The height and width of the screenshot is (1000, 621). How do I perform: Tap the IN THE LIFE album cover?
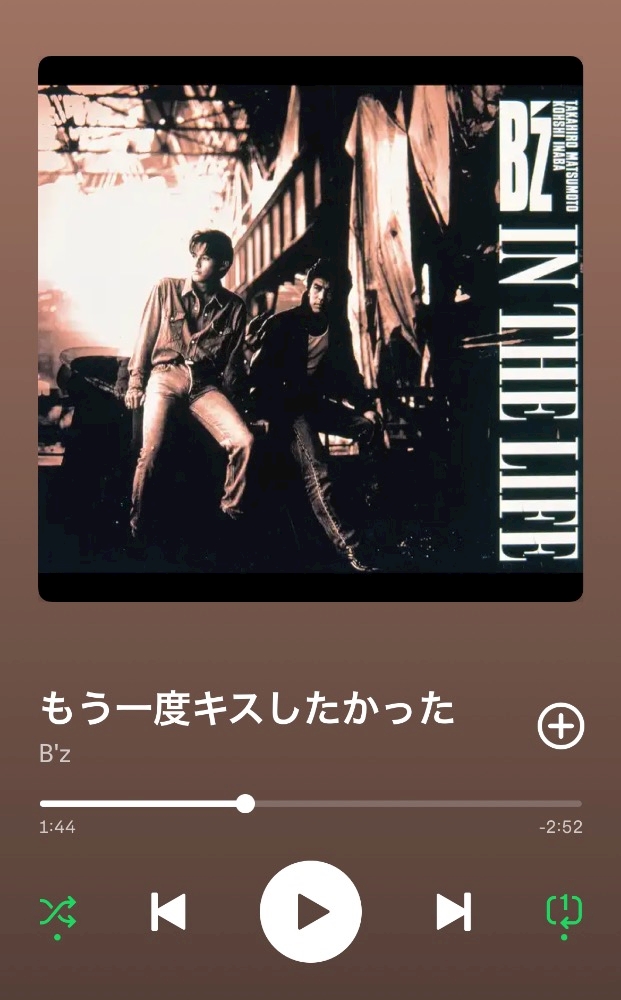(x=310, y=328)
